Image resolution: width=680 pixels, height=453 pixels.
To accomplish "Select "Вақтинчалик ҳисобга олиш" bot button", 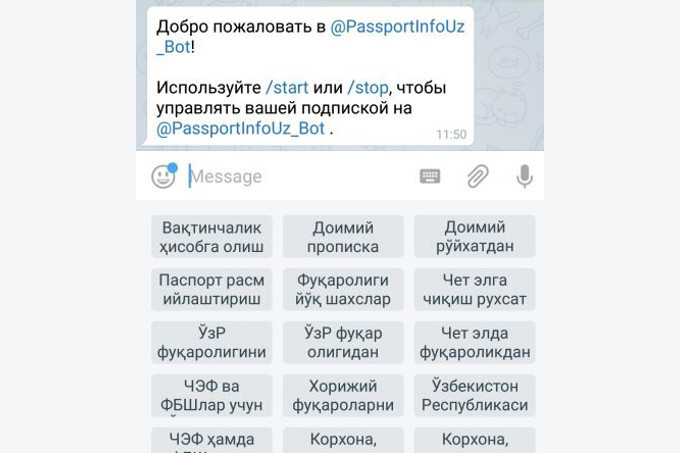I will (x=212, y=237).
